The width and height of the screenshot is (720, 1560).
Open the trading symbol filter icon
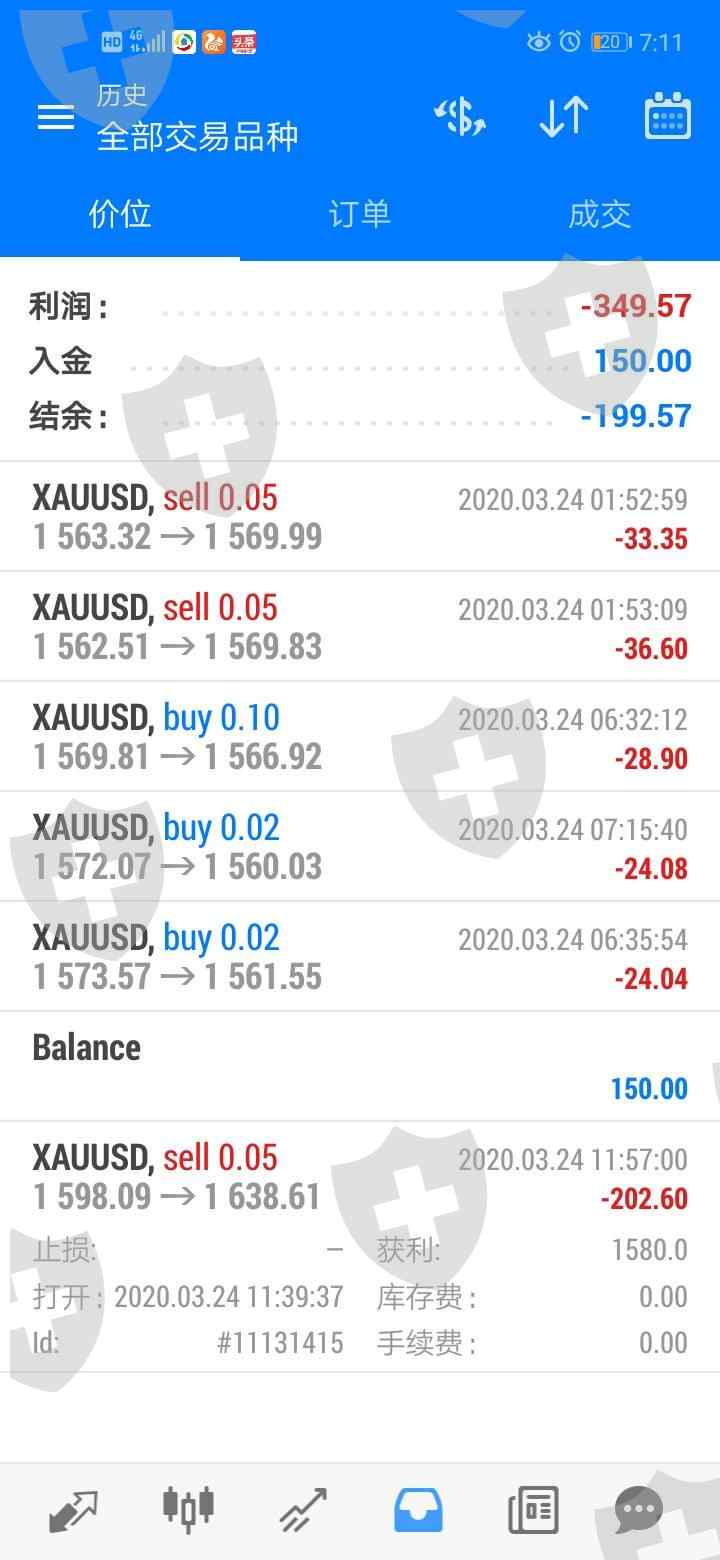pos(460,117)
